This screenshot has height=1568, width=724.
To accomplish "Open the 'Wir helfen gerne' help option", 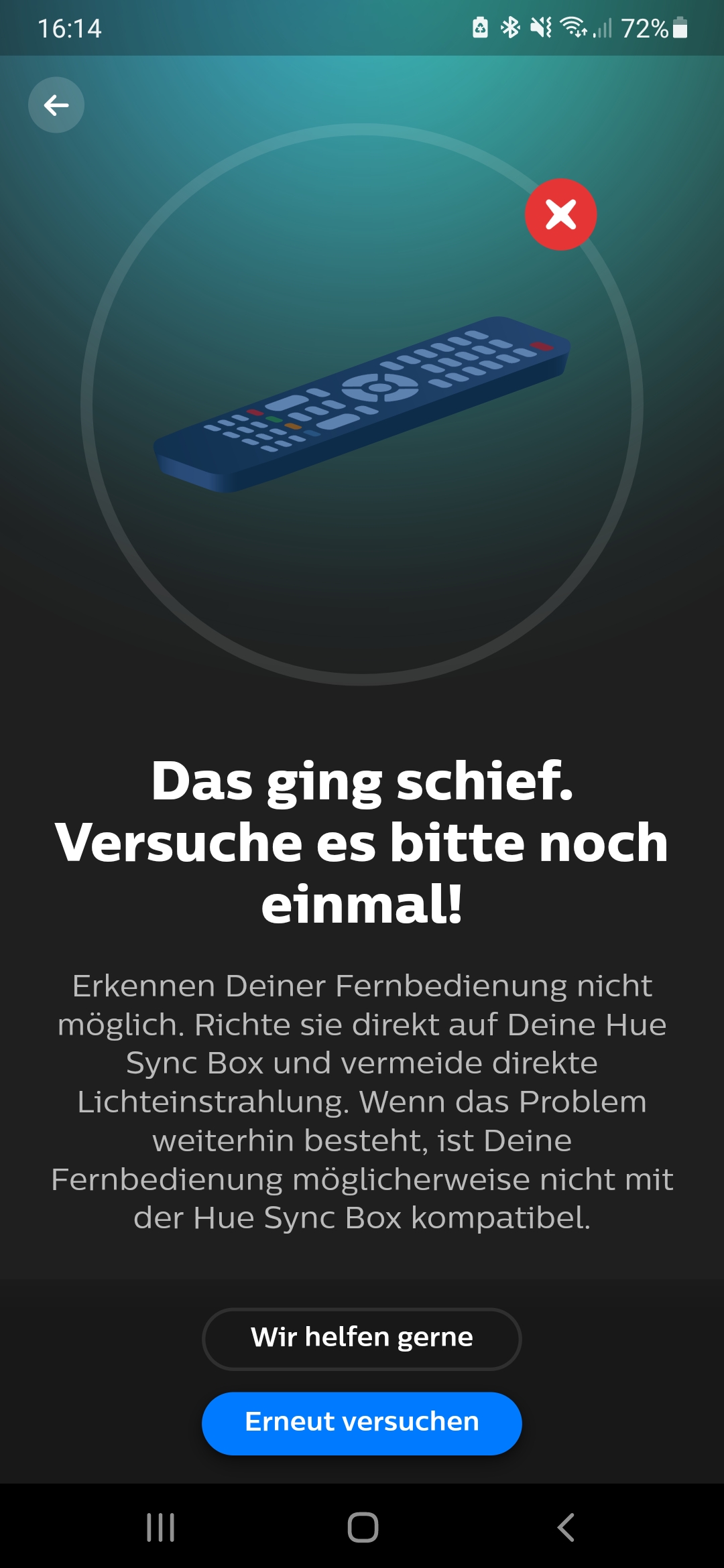I will point(362,1338).
